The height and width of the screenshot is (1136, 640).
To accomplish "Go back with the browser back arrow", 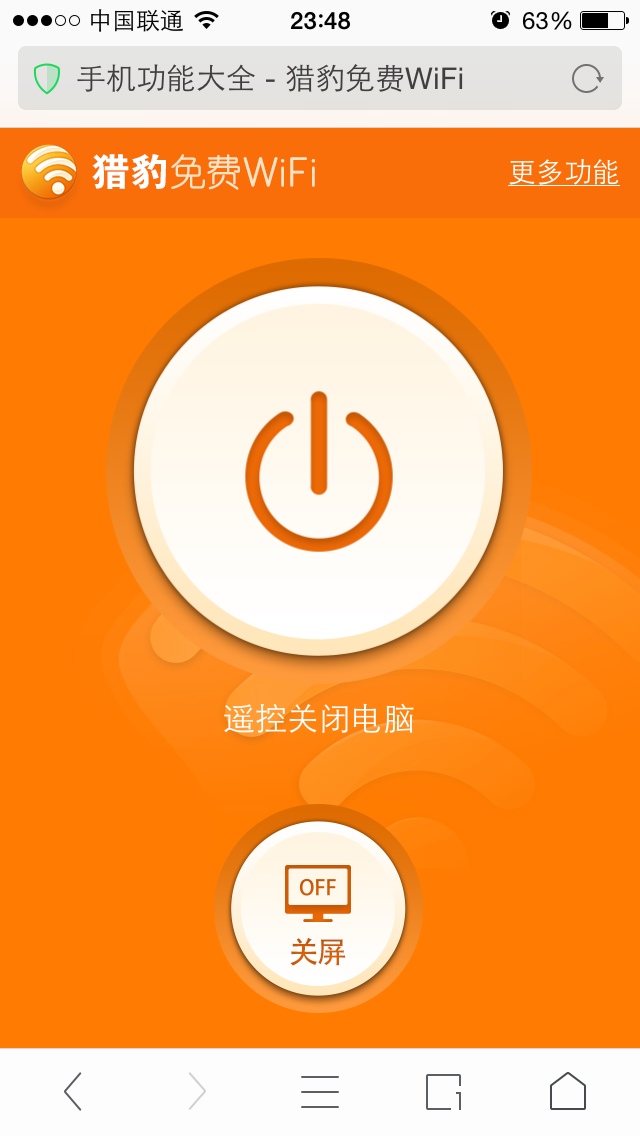I will point(72,1091).
